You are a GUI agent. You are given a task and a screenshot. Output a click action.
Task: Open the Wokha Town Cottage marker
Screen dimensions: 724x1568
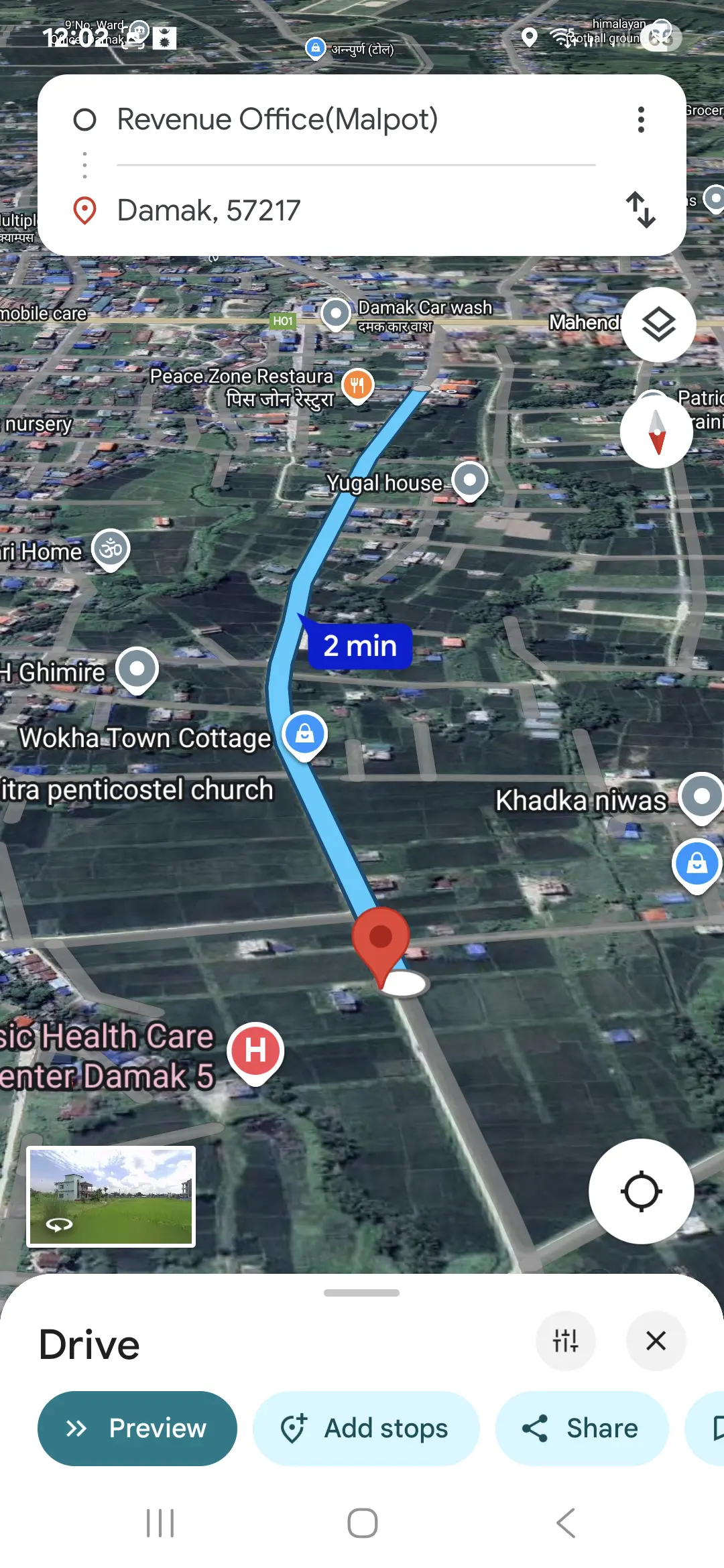point(305,734)
